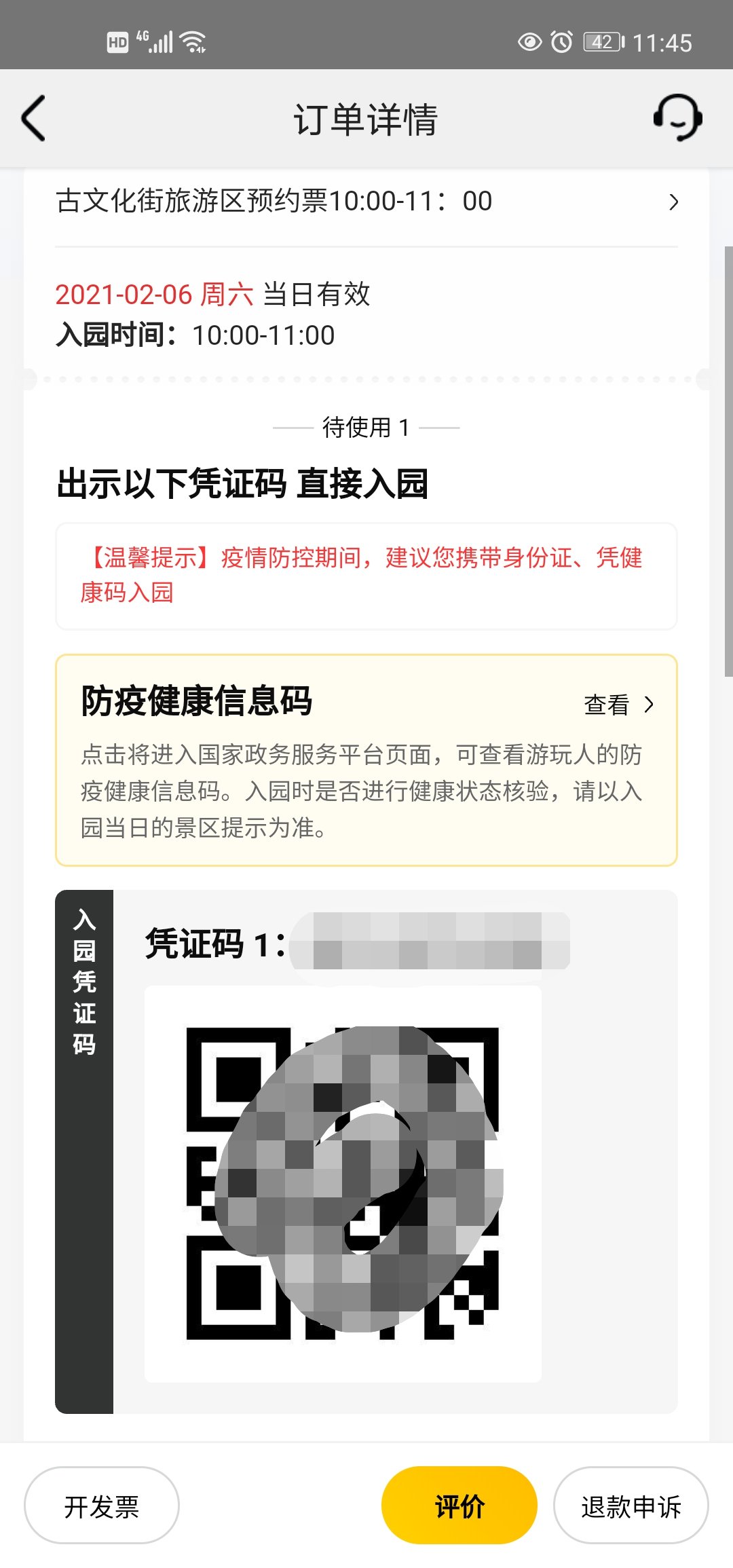This screenshot has width=733, height=1568.
Task: Tap 评价 to review the order
Action: pyautogui.click(x=459, y=1506)
